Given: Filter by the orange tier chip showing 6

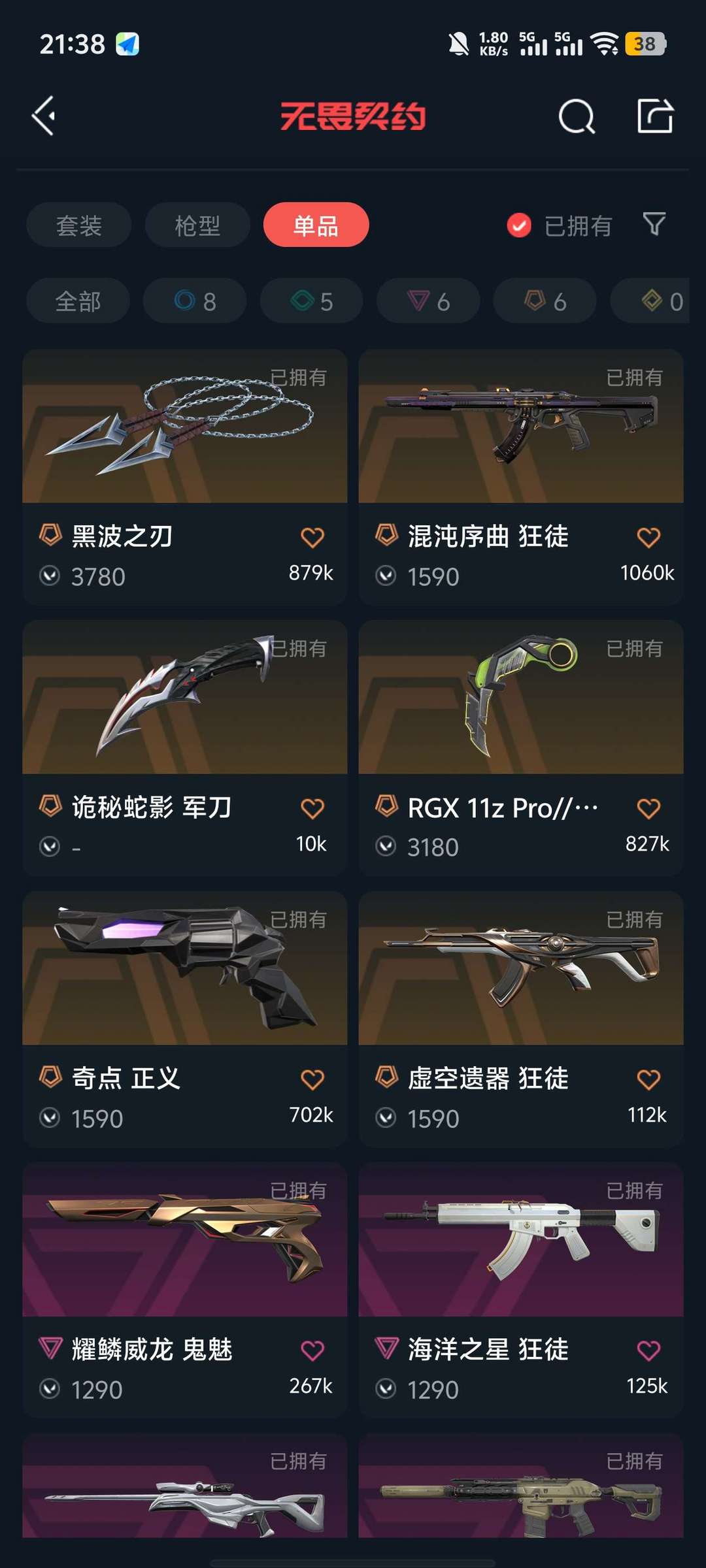Looking at the screenshot, I should (545, 301).
